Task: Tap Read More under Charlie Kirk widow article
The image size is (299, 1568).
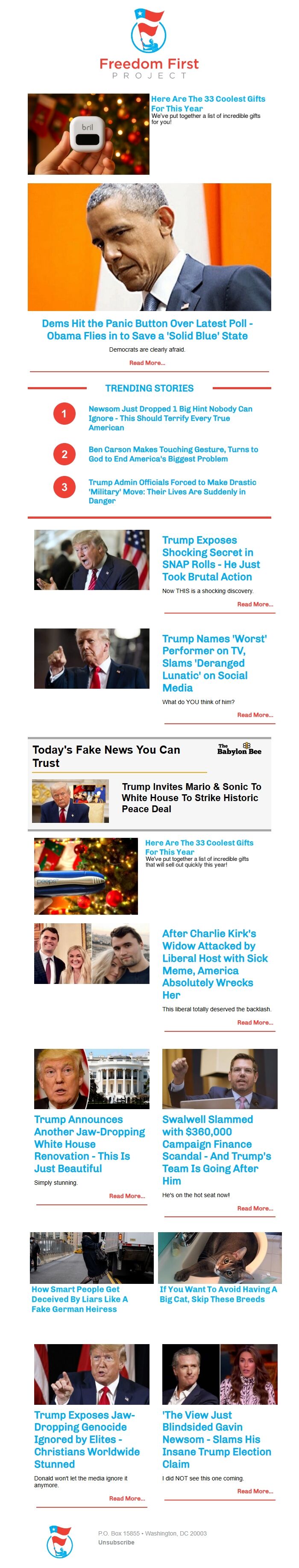Action: (255, 1022)
